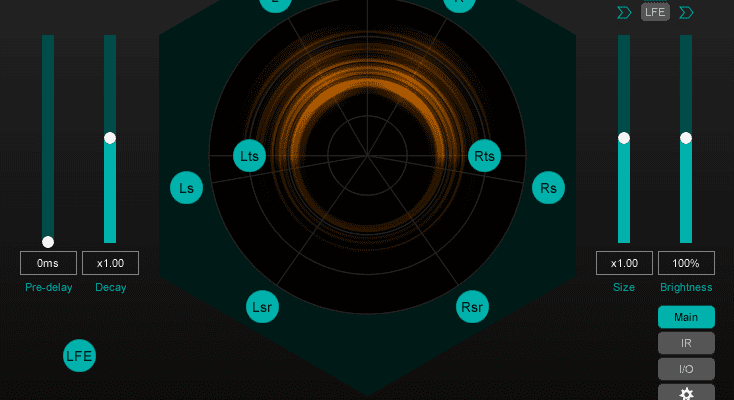734x400 pixels.
Task: Edit the 100% brightness value field
Action: pyautogui.click(x=686, y=263)
